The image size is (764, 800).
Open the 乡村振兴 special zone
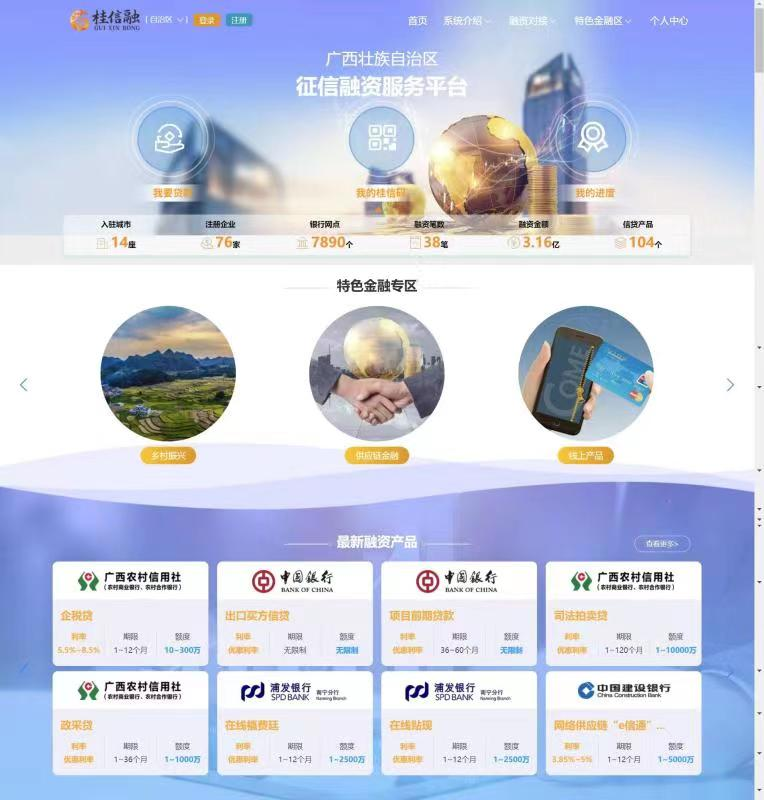tap(168, 455)
